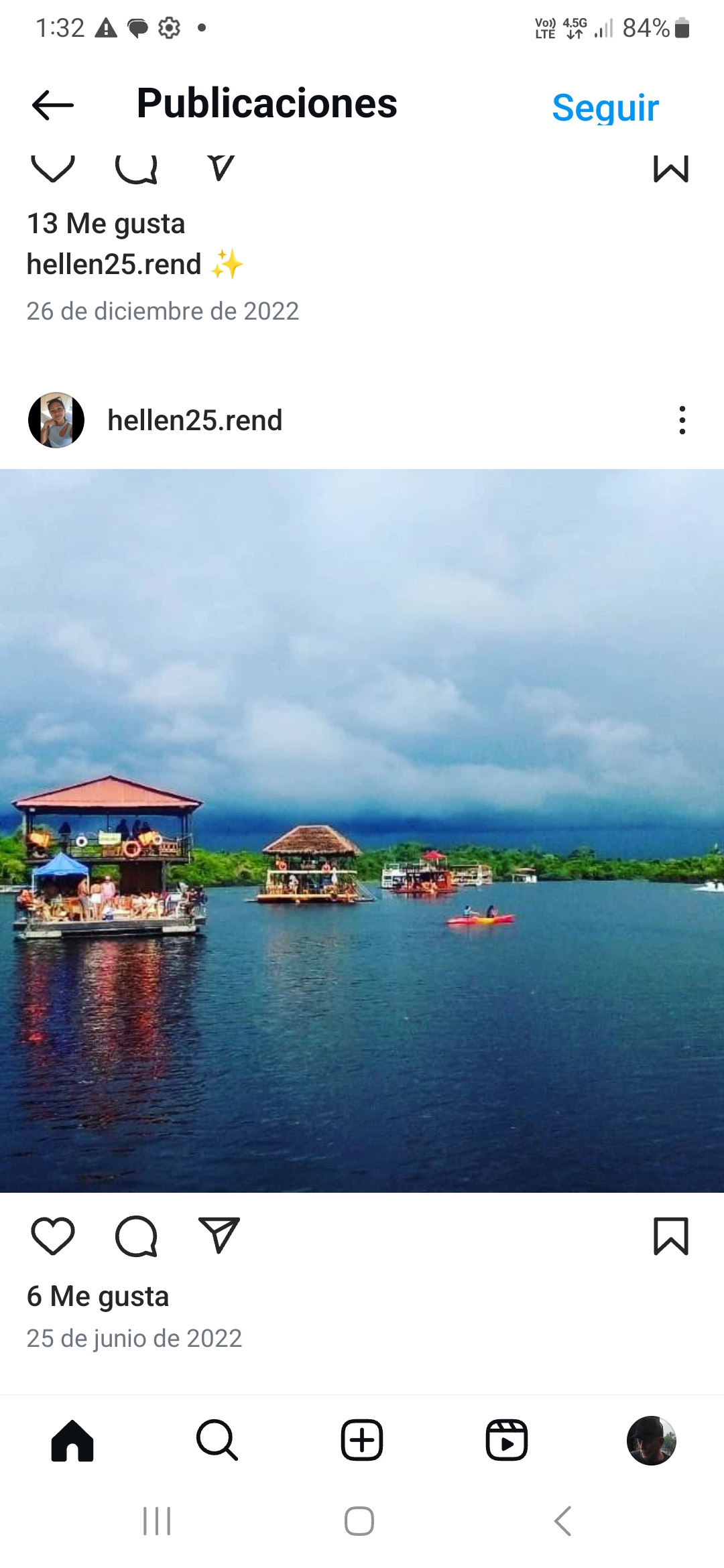View the 6 Me gusta list
This screenshot has height=1568, width=724.
tap(98, 1296)
